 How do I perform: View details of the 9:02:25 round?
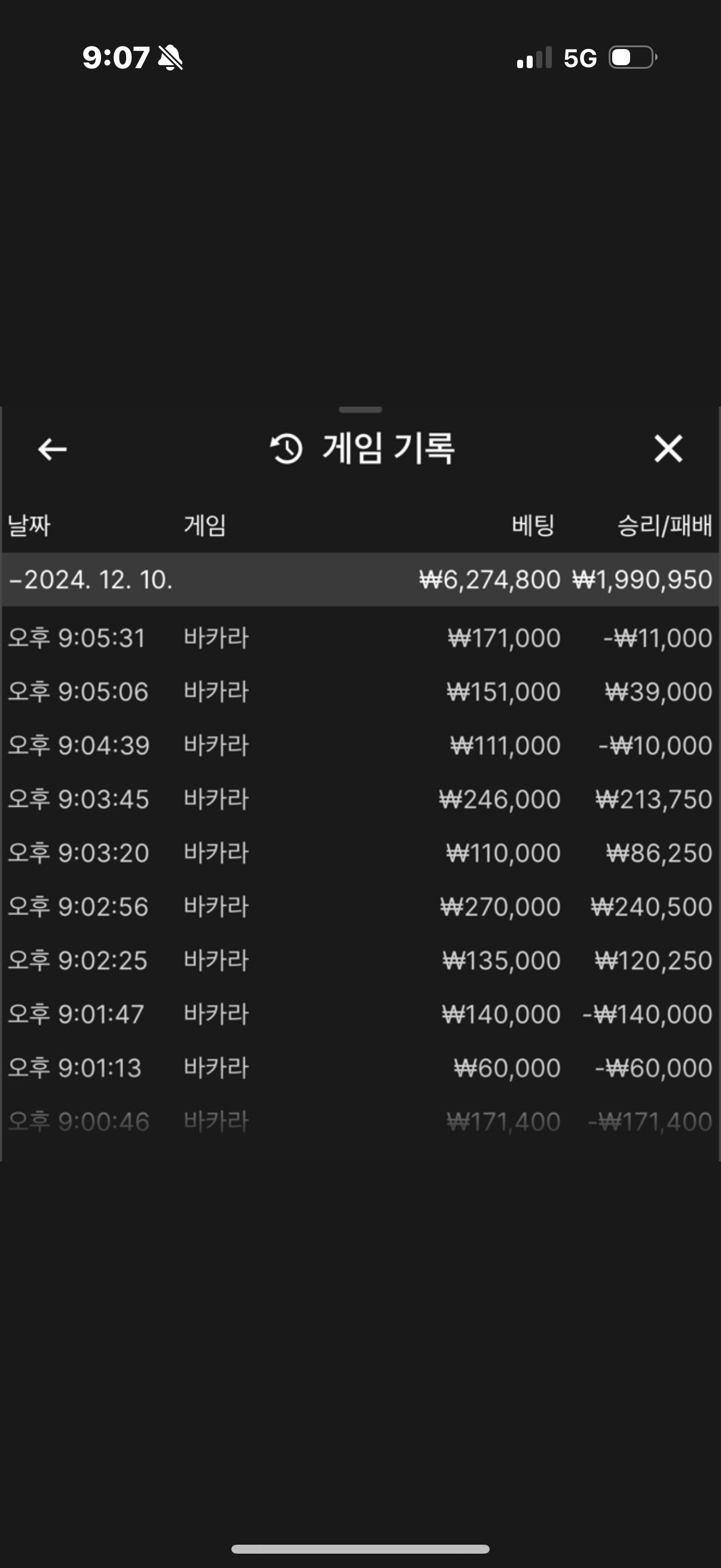tap(360, 960)
